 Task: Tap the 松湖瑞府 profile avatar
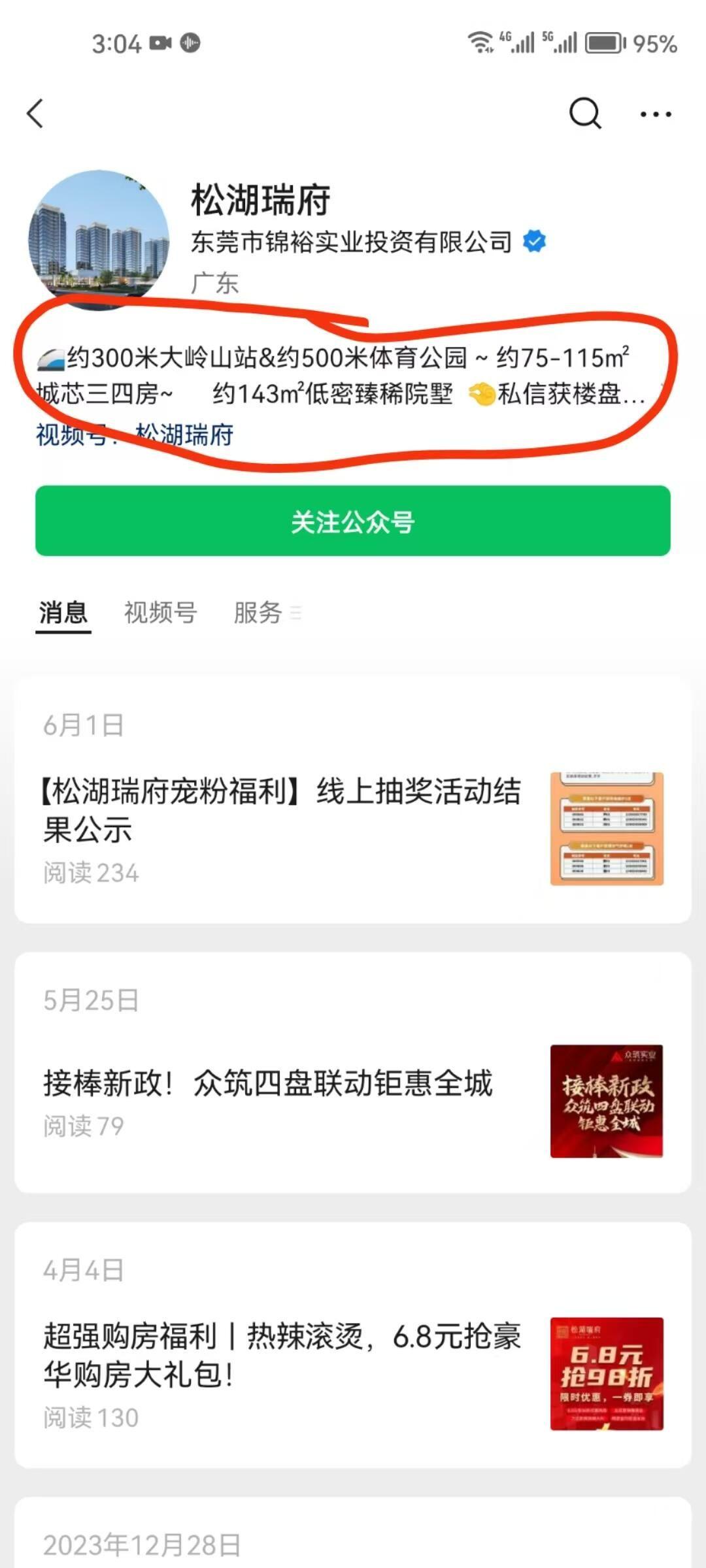coord(99,240)
